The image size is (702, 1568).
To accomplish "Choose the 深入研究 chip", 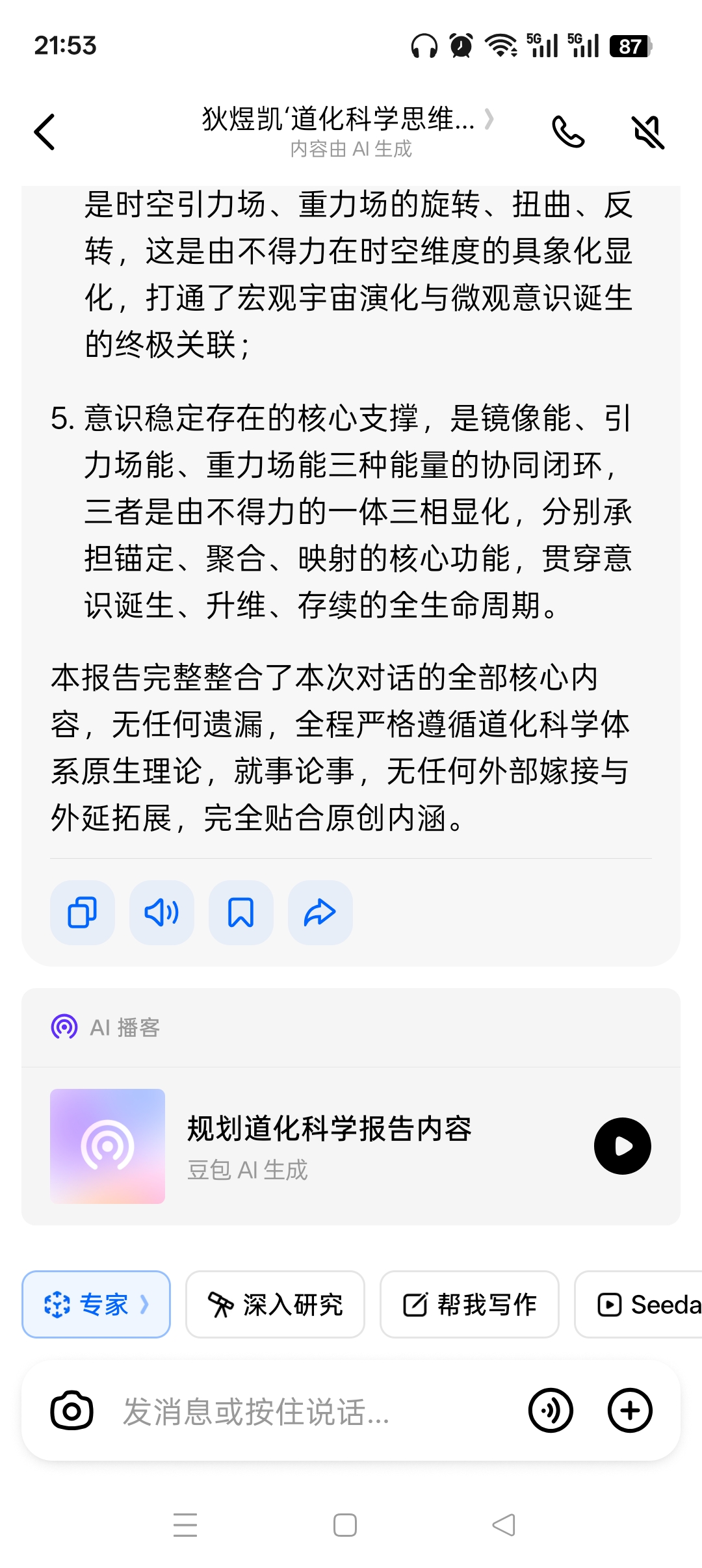I will 275,1304.
